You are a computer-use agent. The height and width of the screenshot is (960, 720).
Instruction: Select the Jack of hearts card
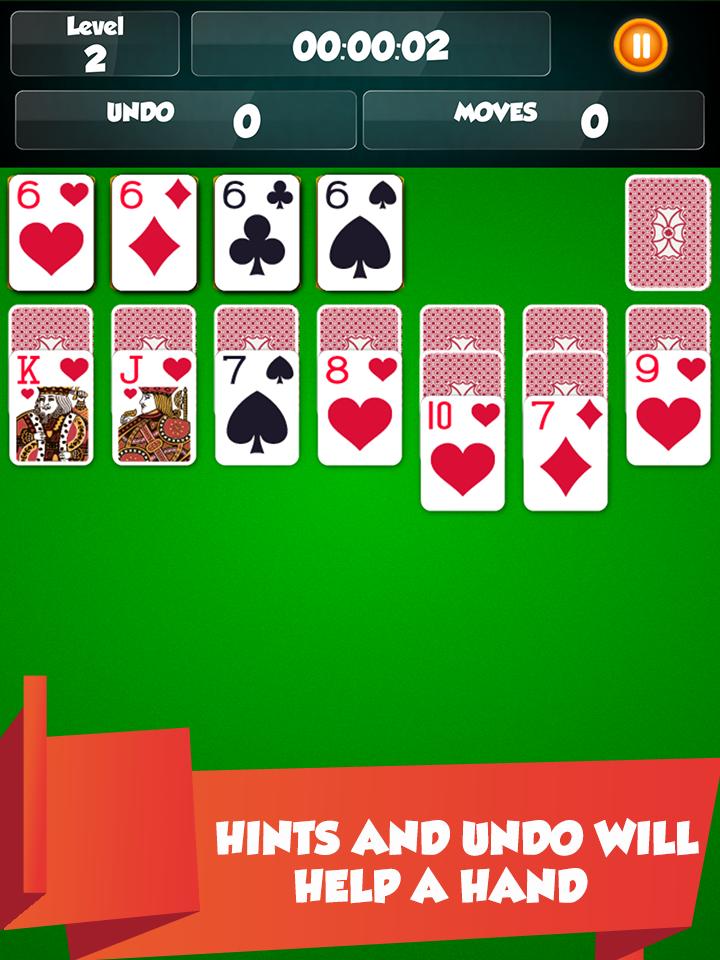154,410
